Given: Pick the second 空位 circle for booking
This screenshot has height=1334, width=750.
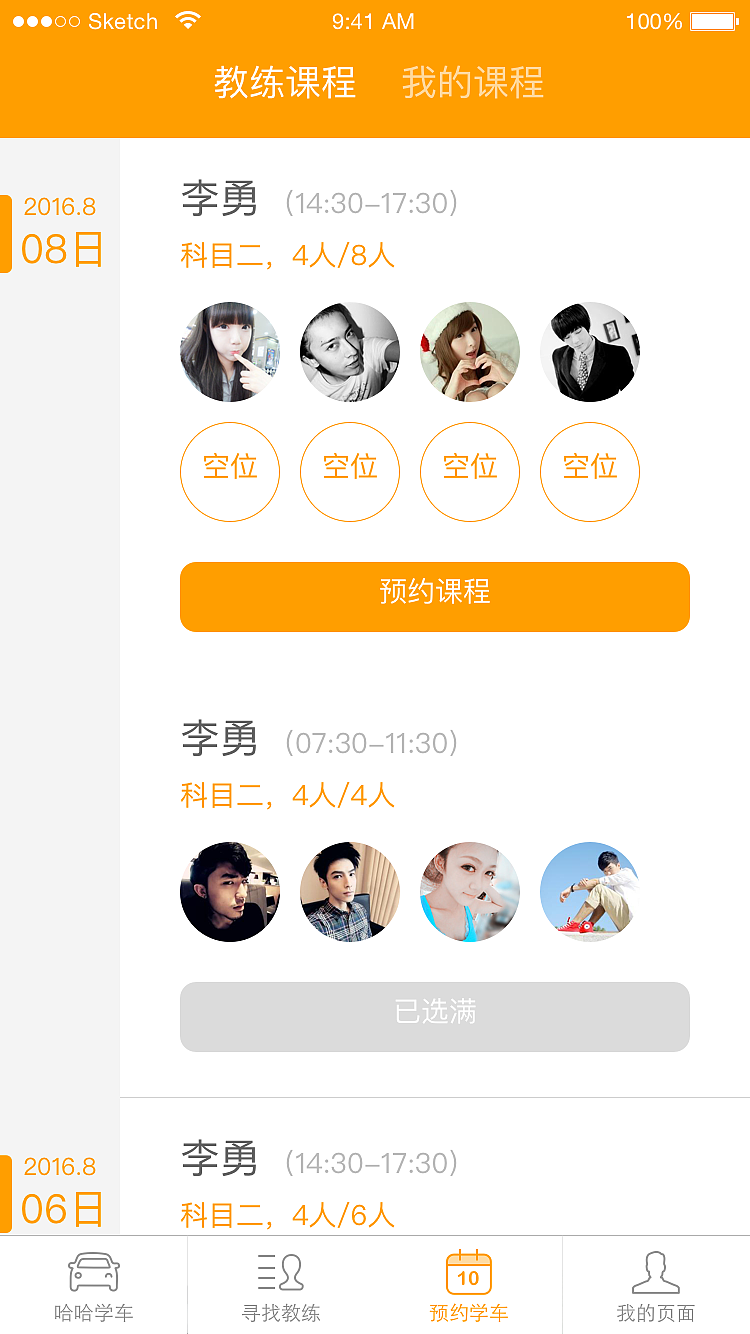Looking at the screenshot, I should tap(350, 471).
